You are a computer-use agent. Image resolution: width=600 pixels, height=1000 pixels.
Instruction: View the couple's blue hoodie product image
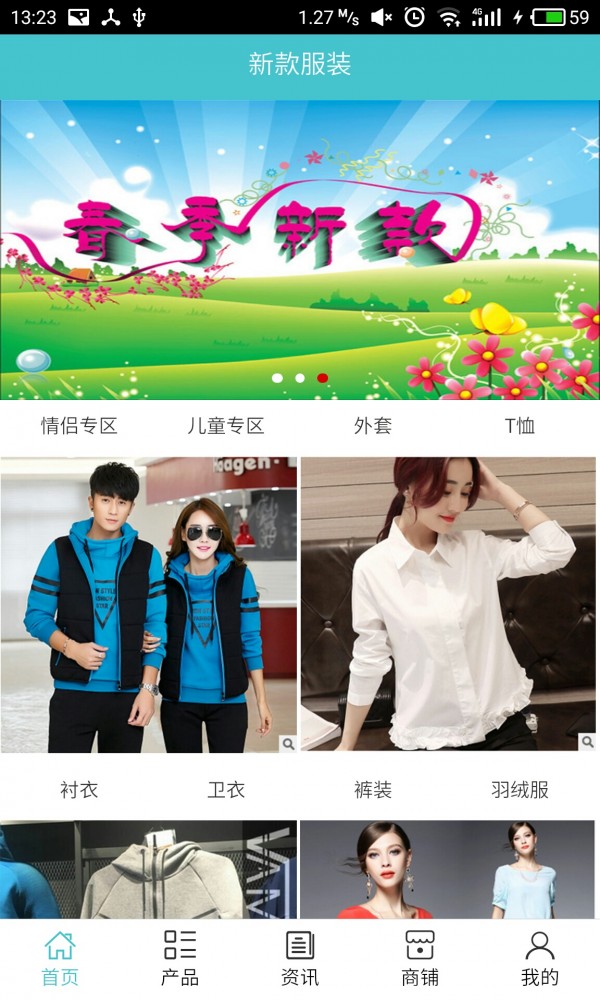click(149, 605)
